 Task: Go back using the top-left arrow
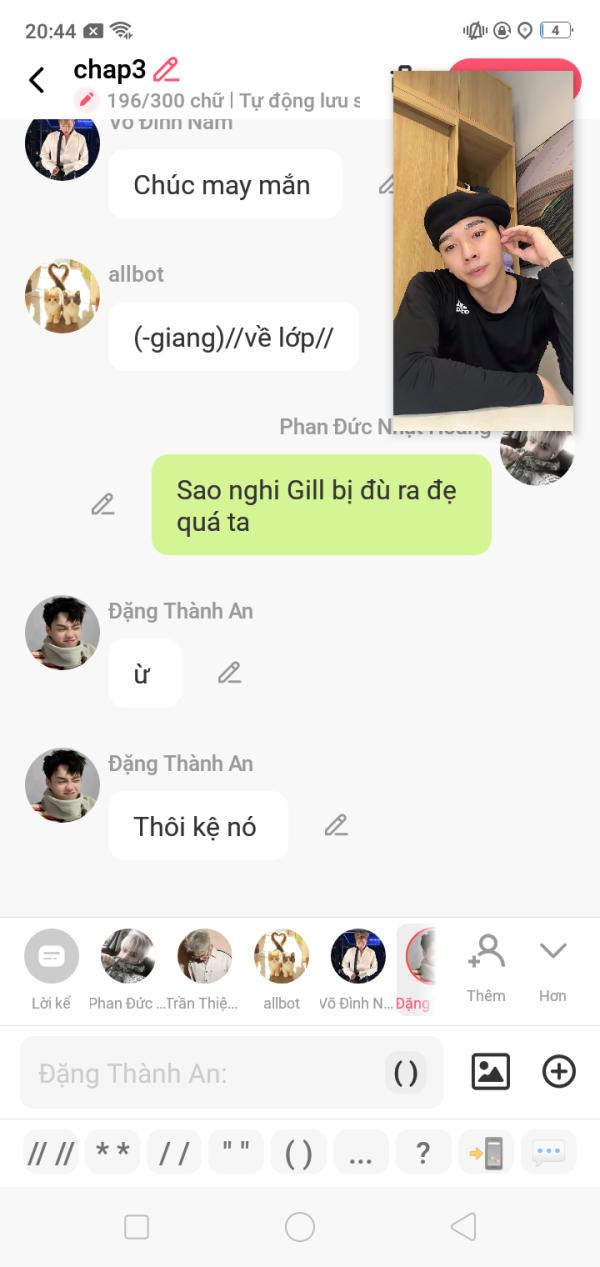(37, 80)
